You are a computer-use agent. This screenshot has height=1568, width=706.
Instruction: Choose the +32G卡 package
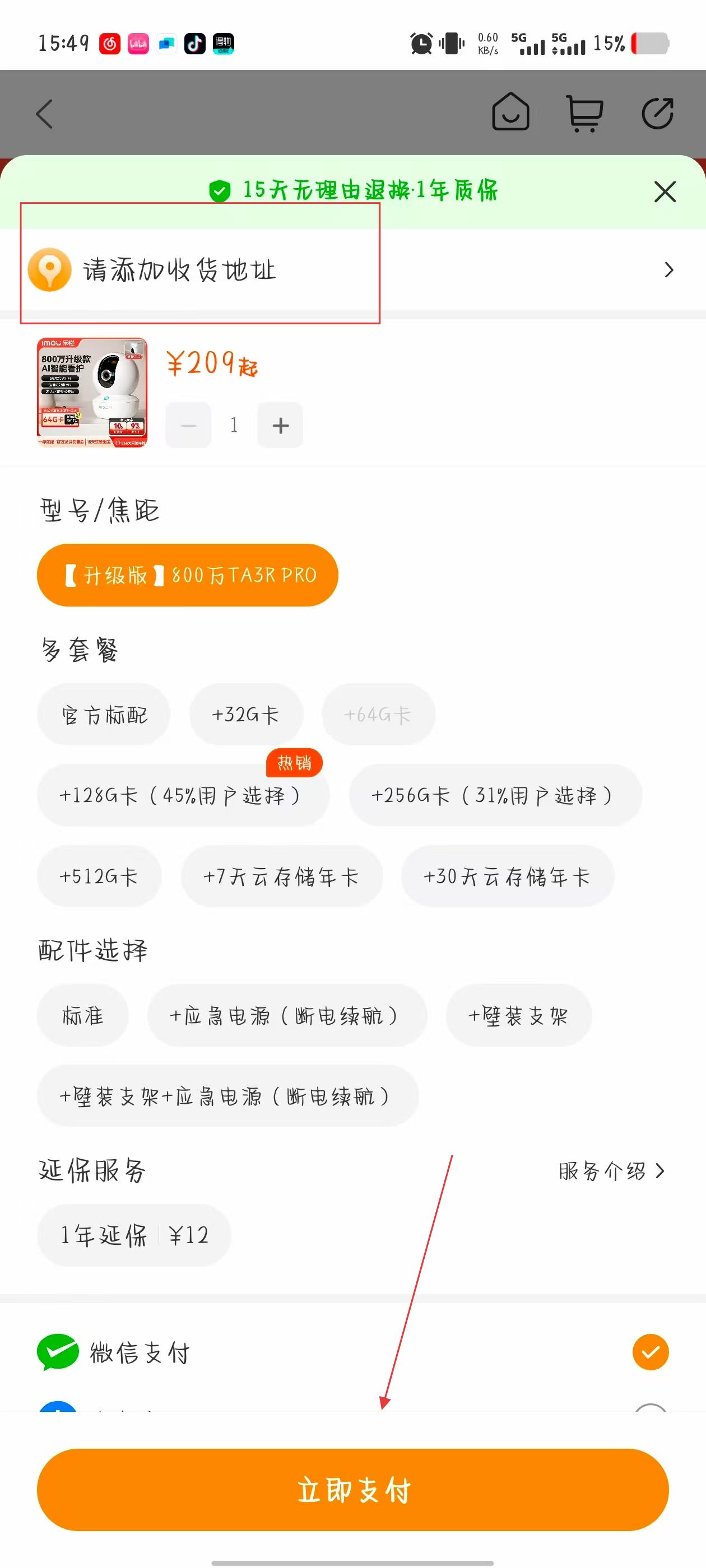(x=246, y=715)
